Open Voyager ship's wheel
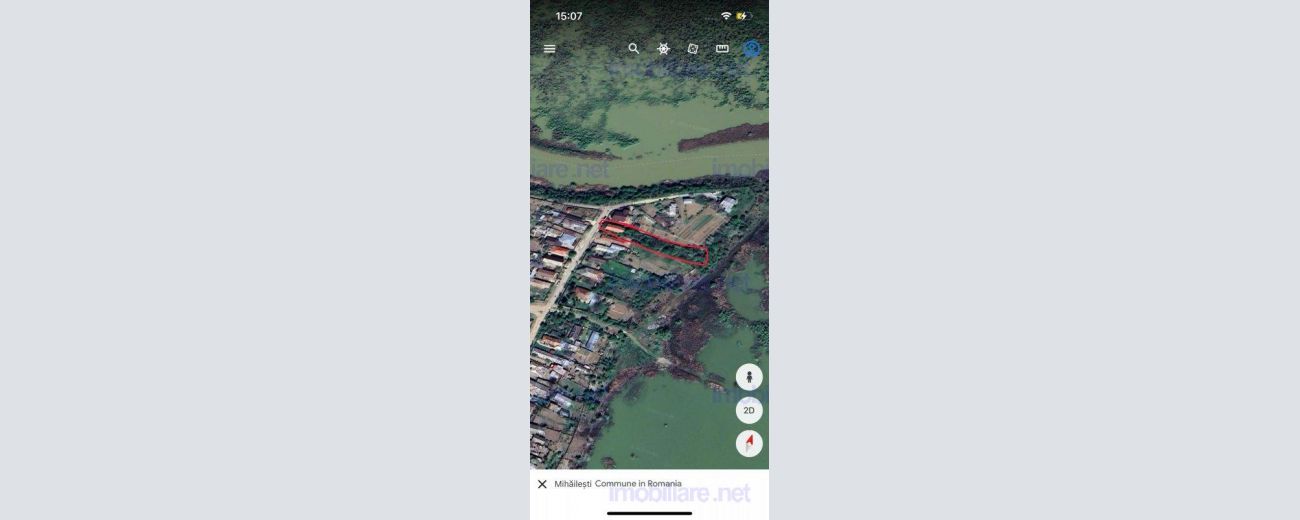The image size is (1300, 520). [663, 49]
